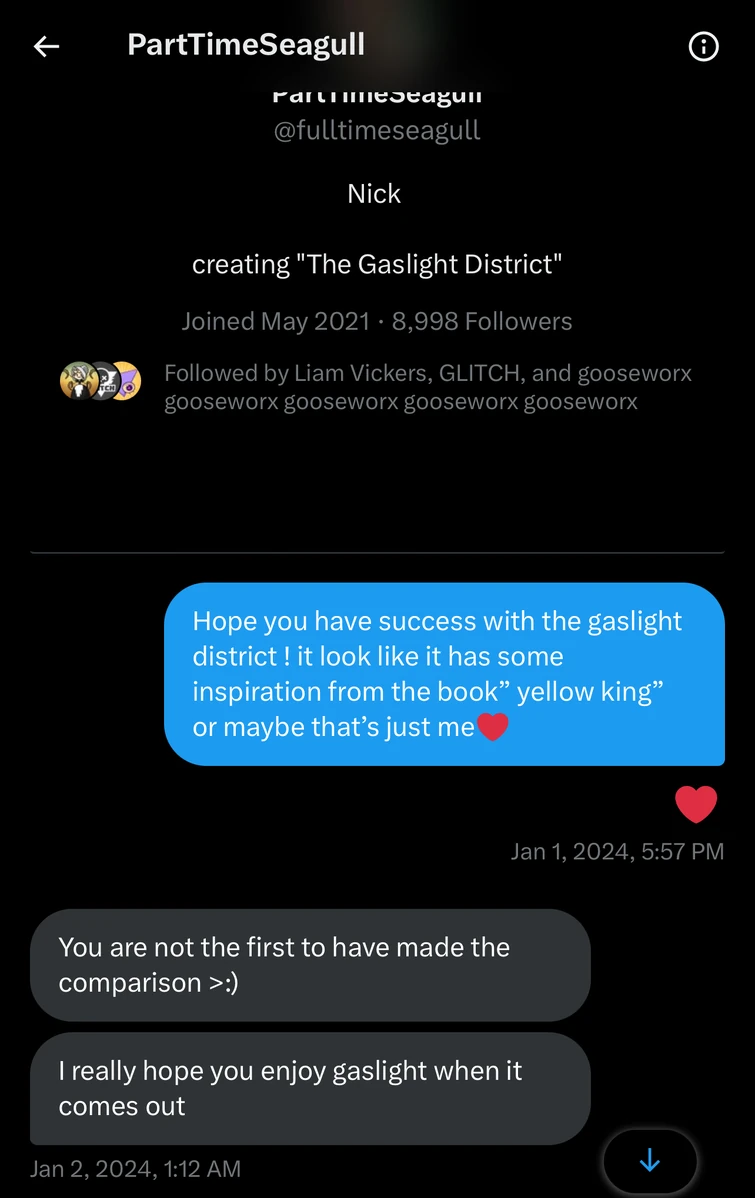Click the back arrow to exit conversation

pos(46,46)
